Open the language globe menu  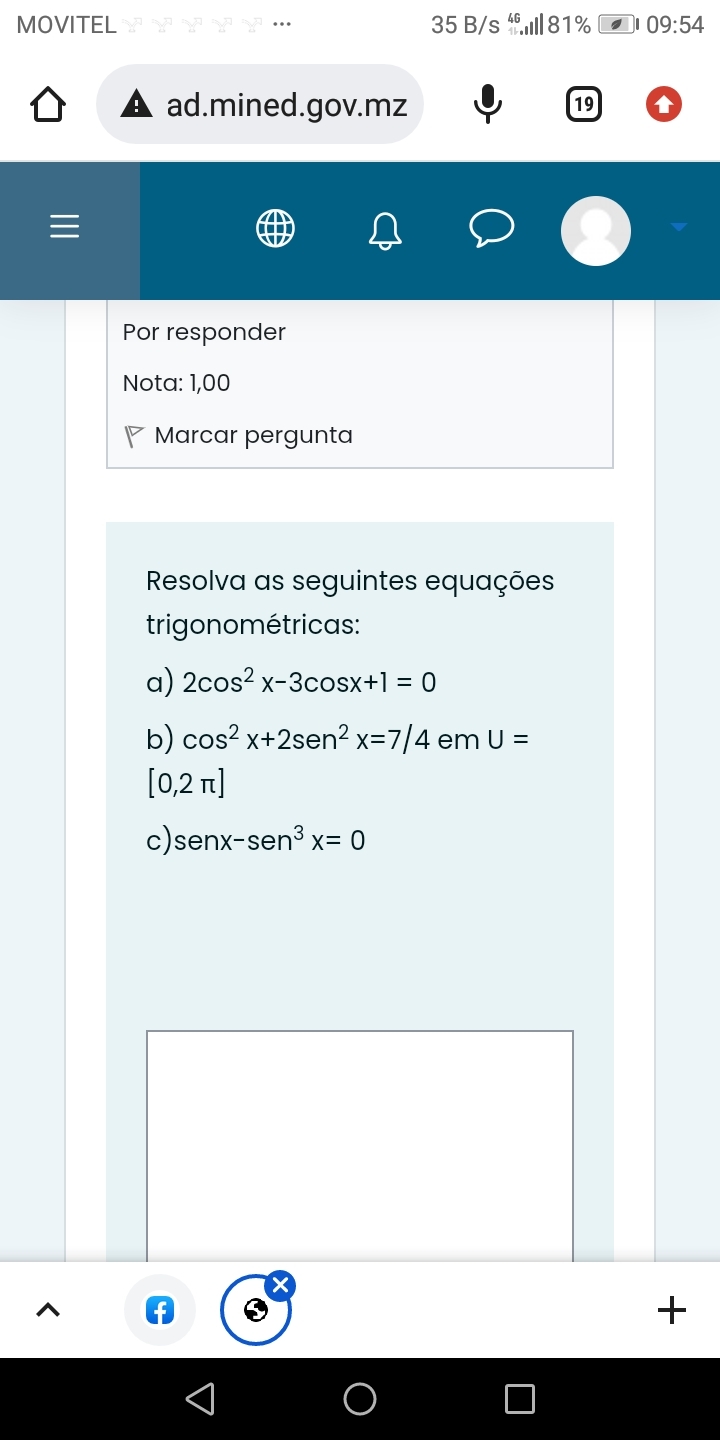(x=276, y=229)
